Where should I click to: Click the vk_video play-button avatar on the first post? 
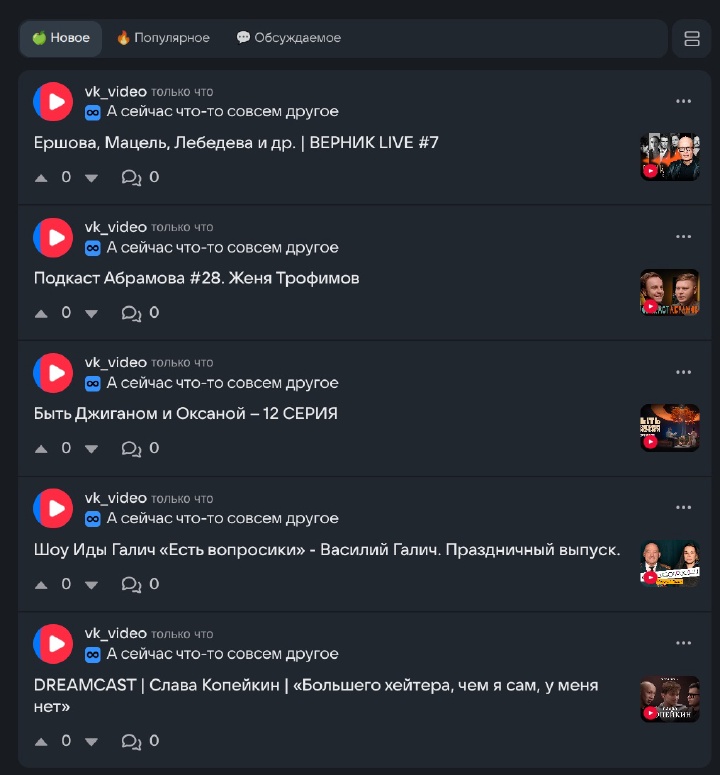[53, 101]
